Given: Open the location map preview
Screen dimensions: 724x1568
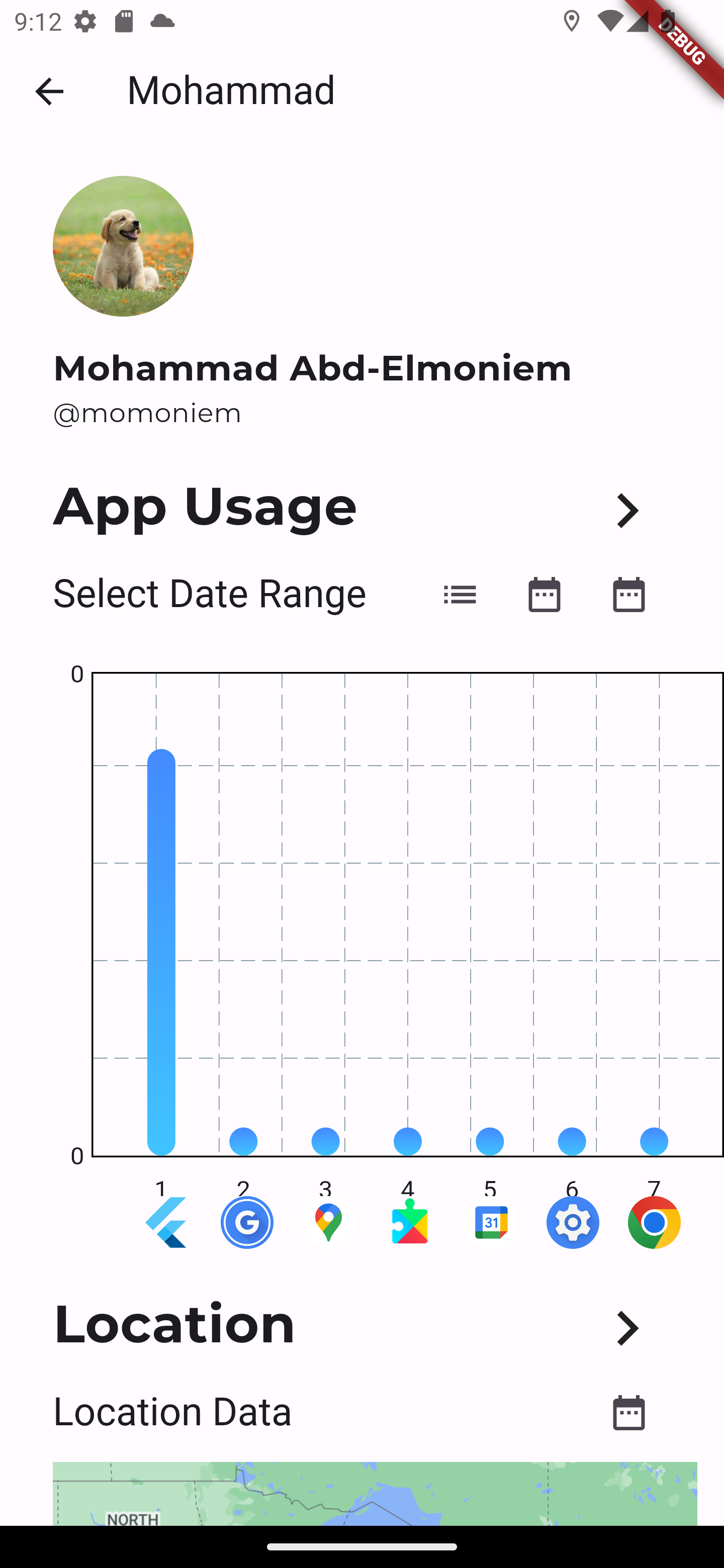Looking at the screenshot, I should click(375, 1493).
